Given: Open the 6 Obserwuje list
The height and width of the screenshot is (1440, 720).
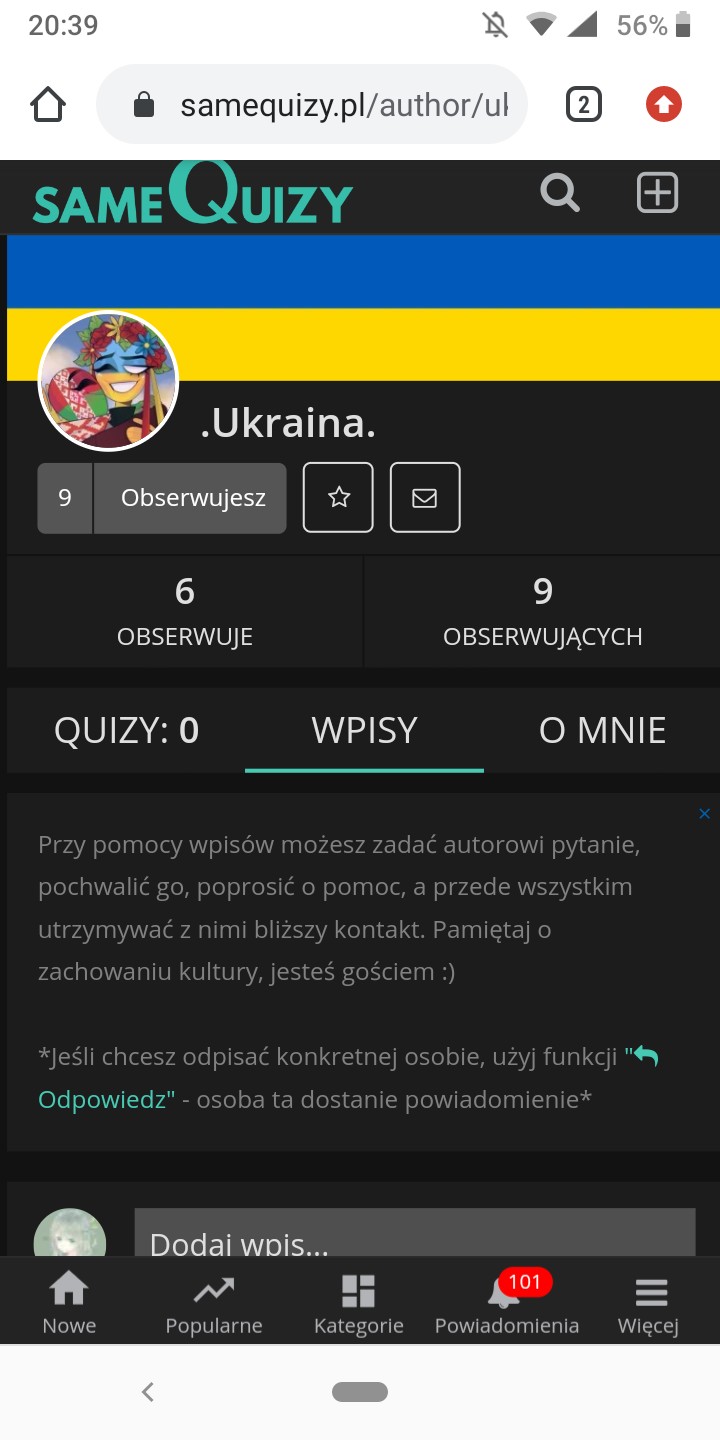Looking at the screenshot, I should [x=185, y=611].
